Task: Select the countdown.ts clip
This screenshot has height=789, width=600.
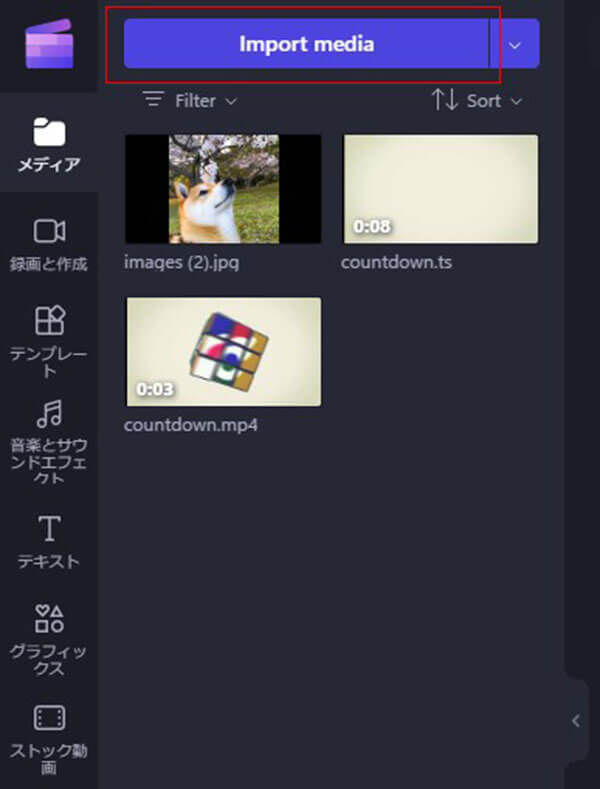Action: pyautogui.click(x=440, y=189)
